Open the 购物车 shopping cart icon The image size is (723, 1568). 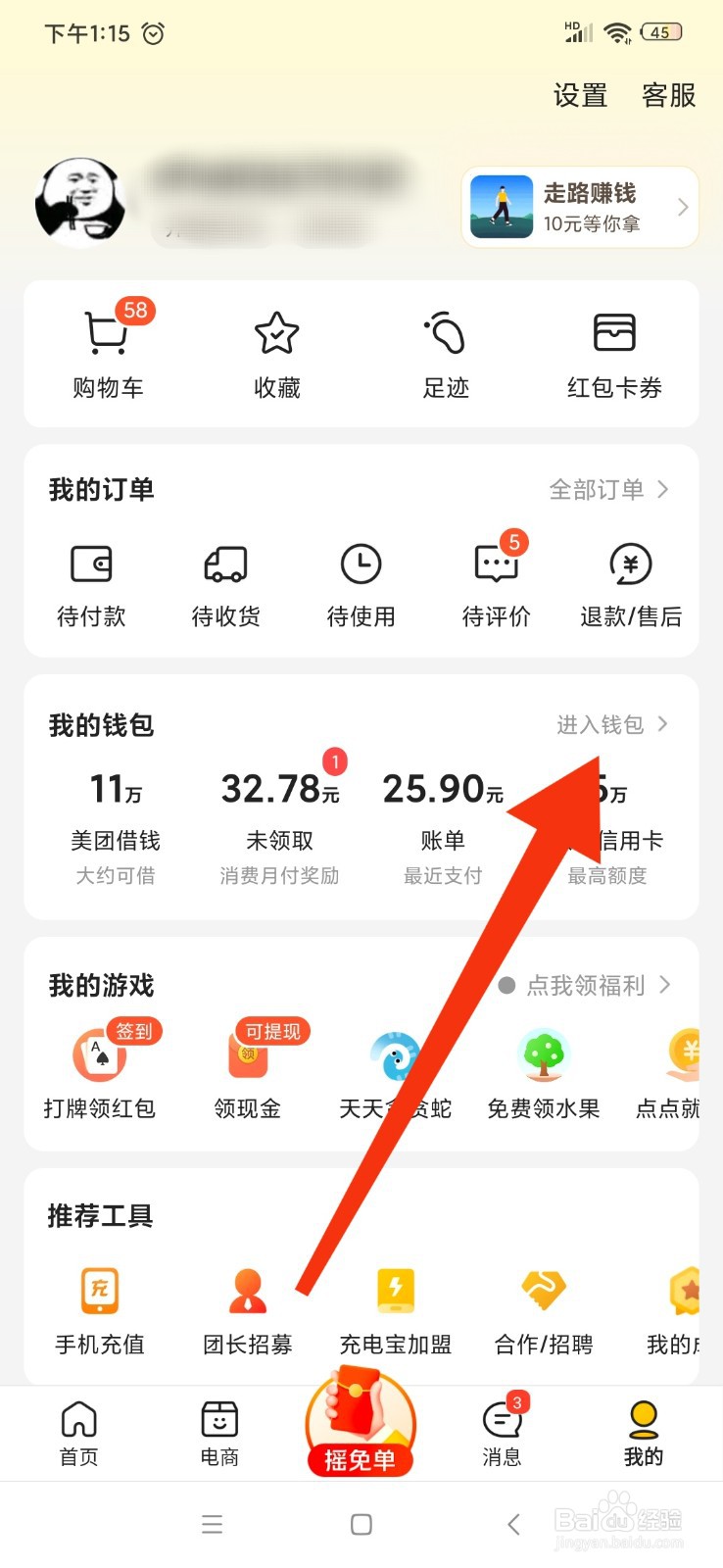click(x=108, y=348)
